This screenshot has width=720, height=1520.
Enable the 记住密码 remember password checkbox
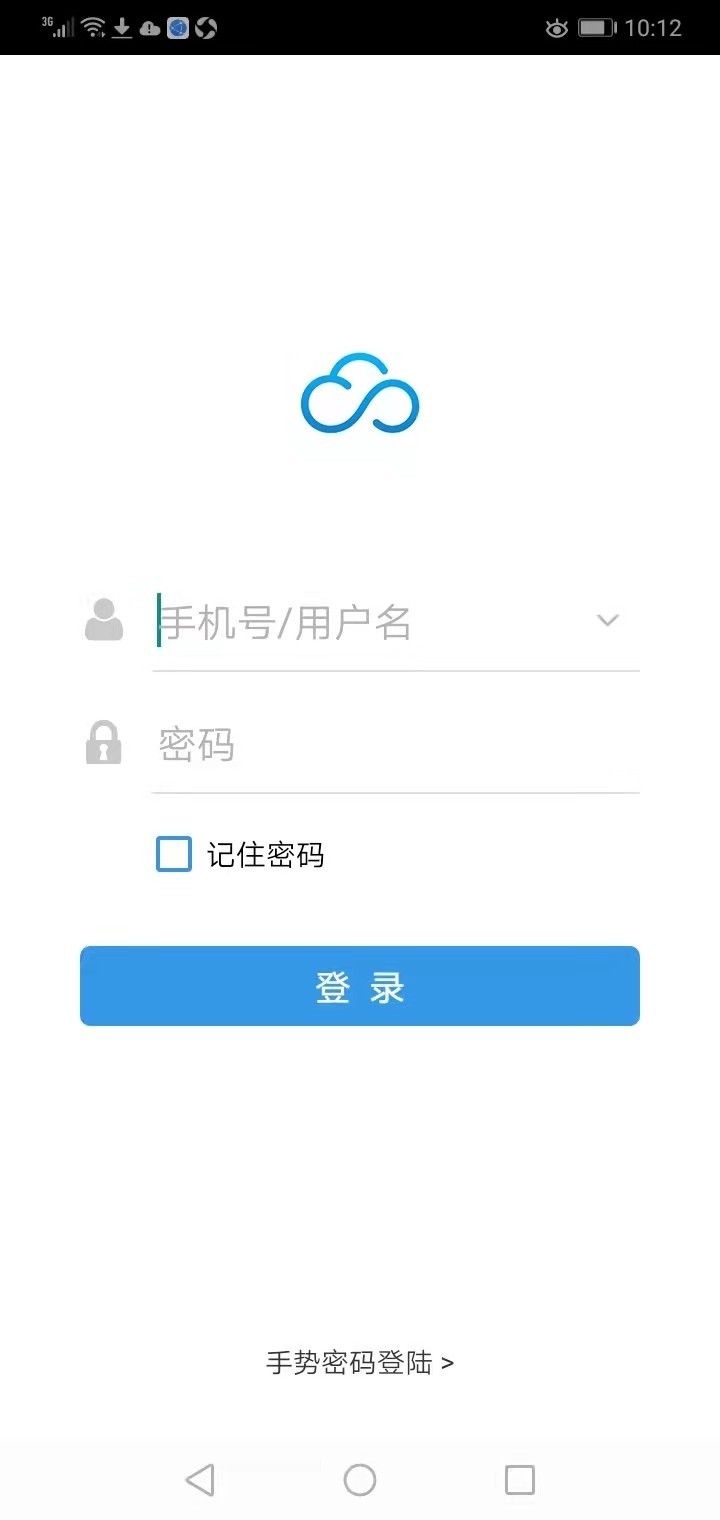173,854
